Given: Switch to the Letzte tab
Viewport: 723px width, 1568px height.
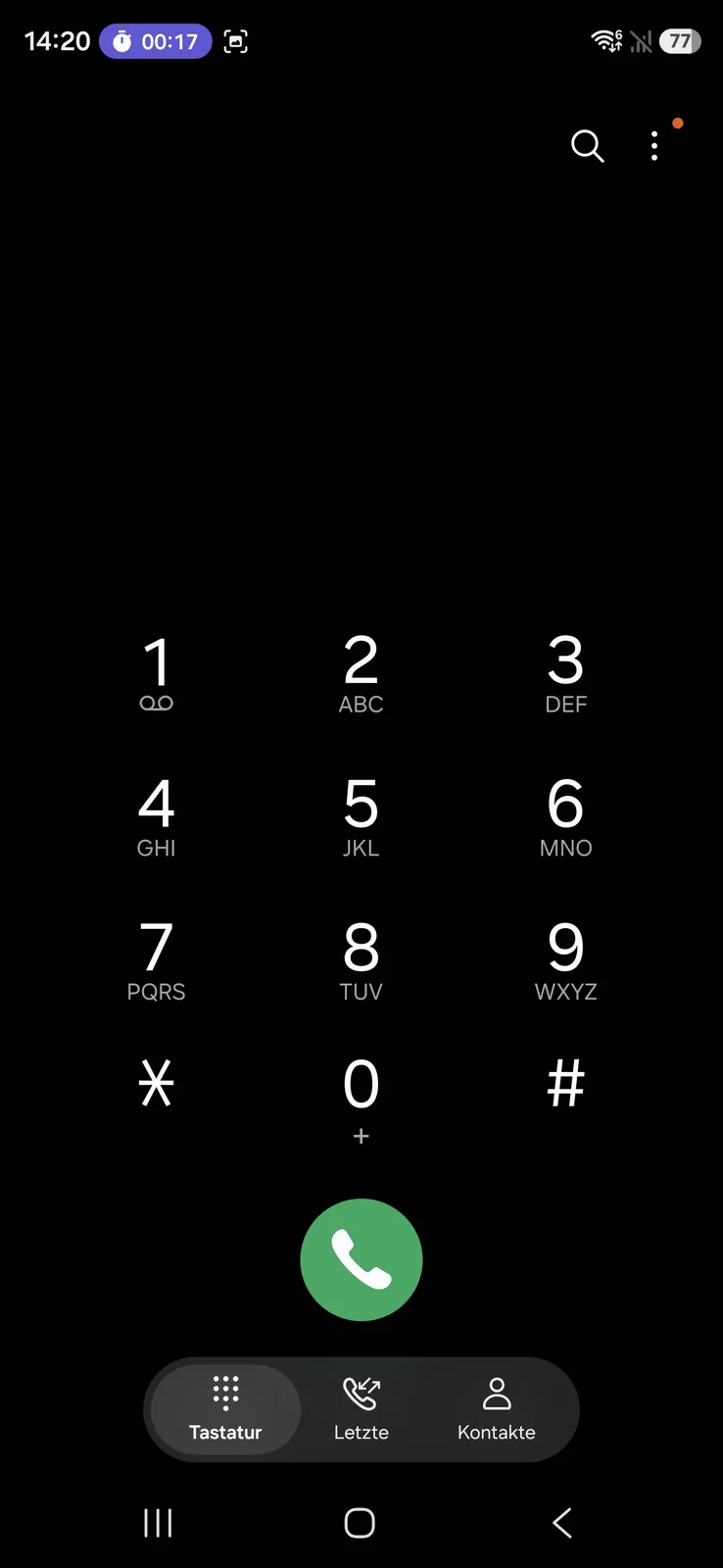Looking at the screenshot, I should 361,1409.
